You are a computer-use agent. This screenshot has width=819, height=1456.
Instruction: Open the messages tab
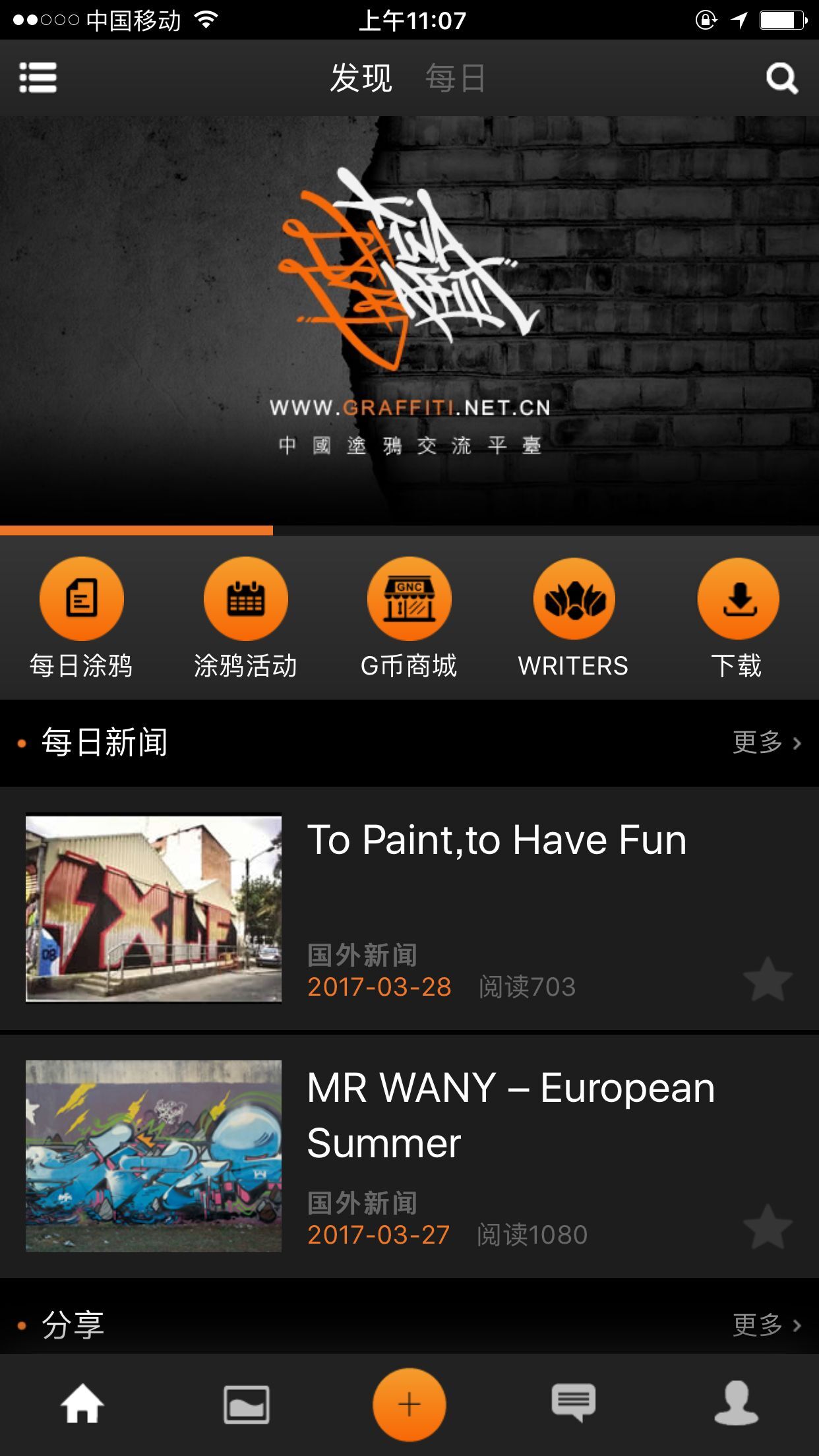[x=573, y=1405]
